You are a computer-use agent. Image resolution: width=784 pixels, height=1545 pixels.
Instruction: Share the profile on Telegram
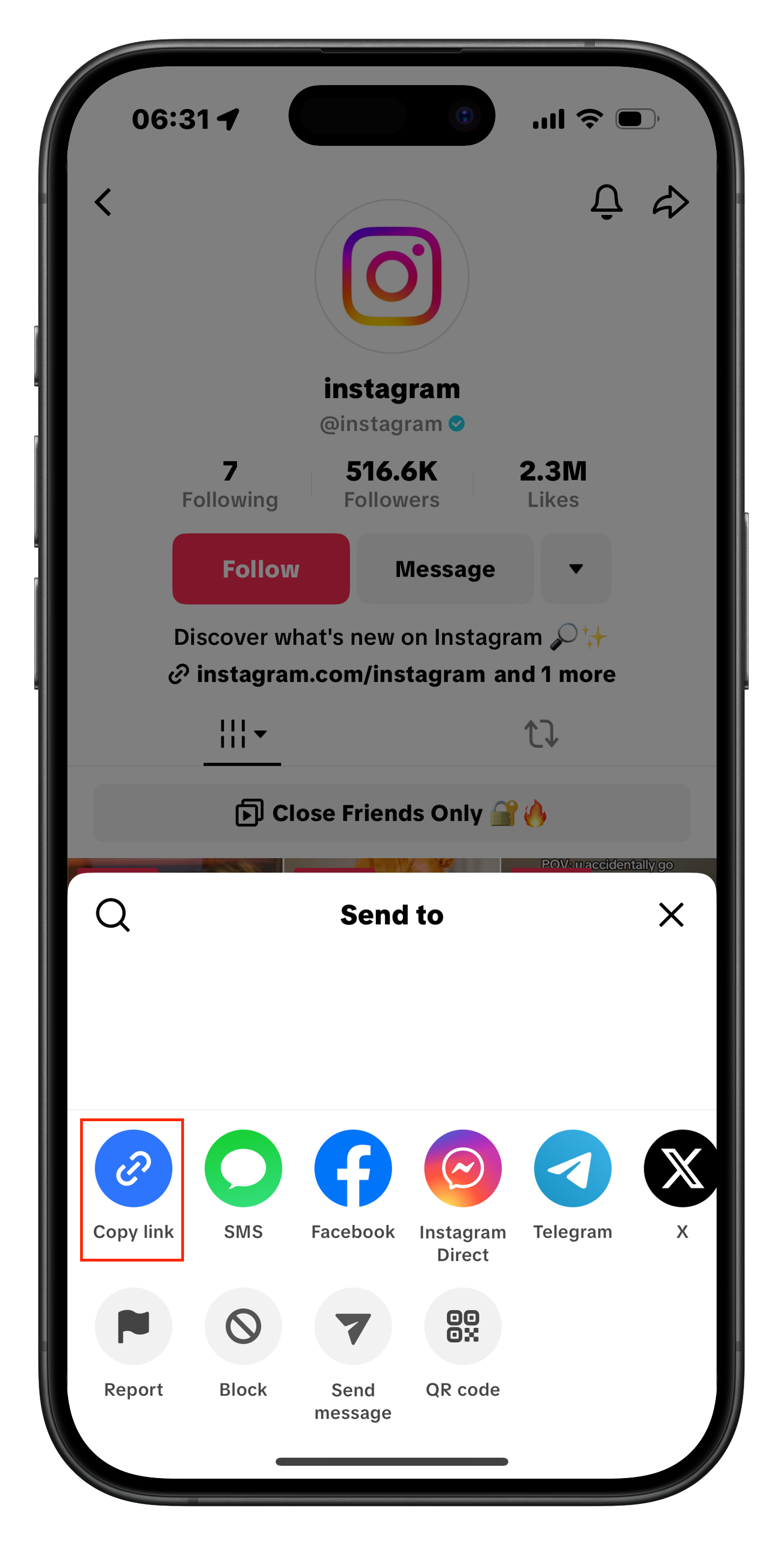click(572, 1168)
